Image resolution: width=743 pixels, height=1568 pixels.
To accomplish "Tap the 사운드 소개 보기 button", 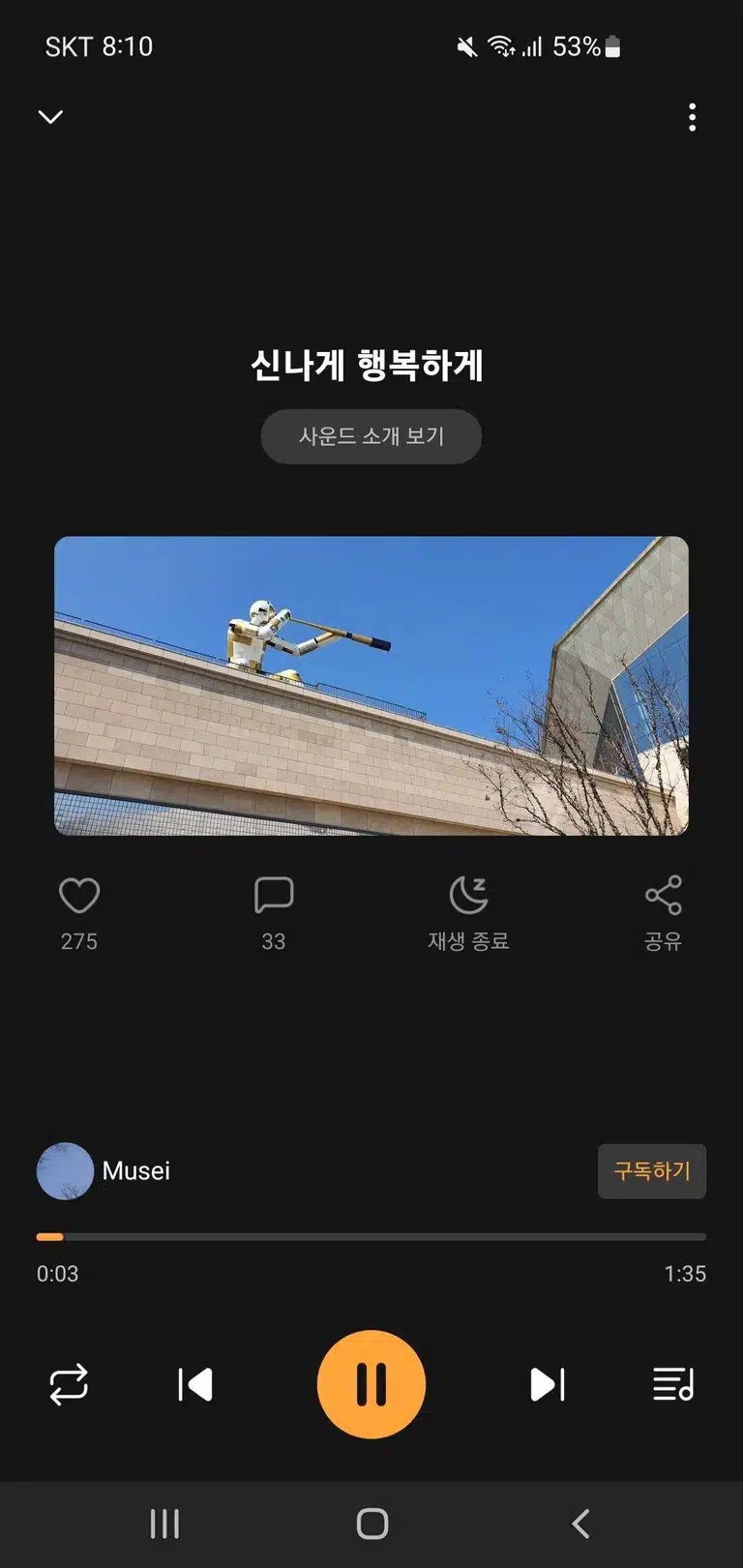I will click(x=371, y=436).
